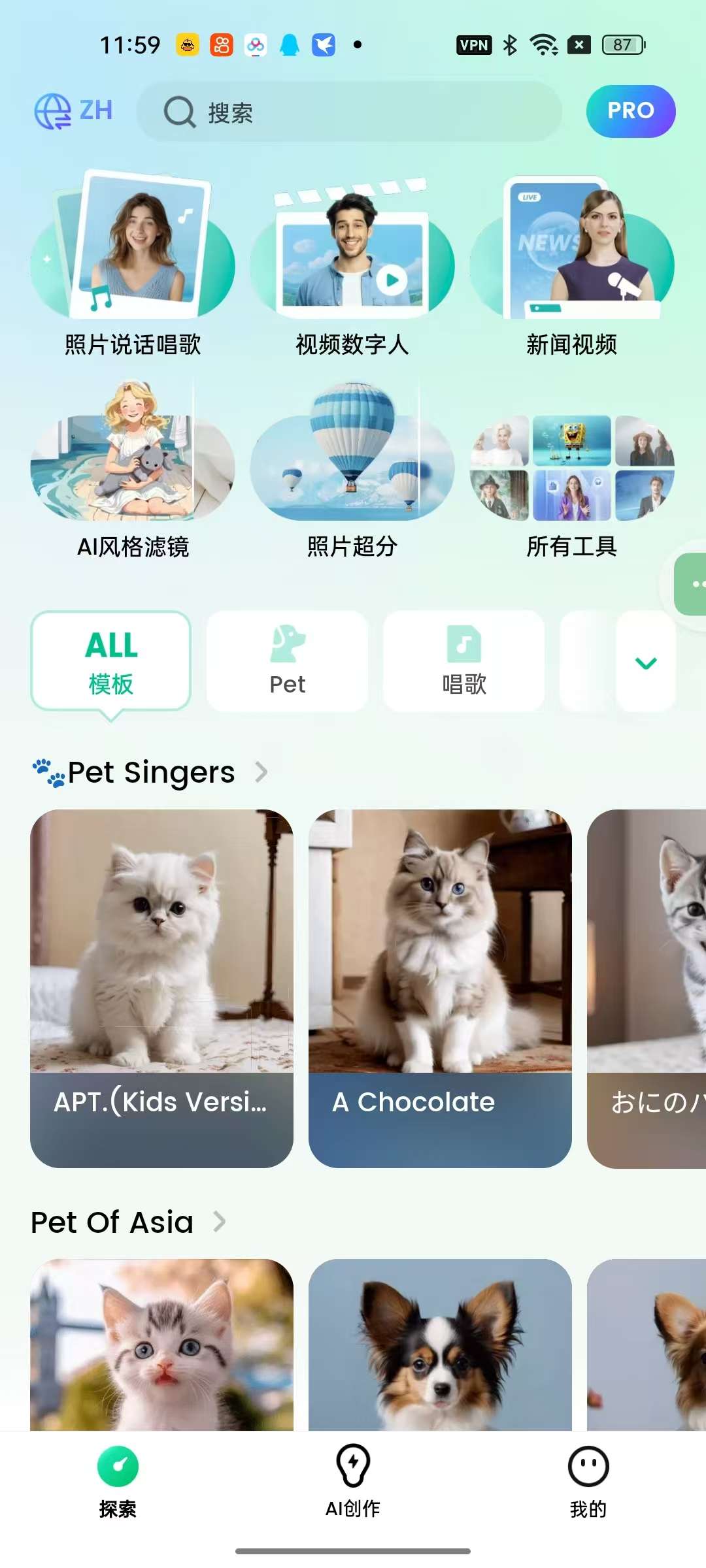
Task: Expand the category list with the chevron
Action: coord(646,662)
